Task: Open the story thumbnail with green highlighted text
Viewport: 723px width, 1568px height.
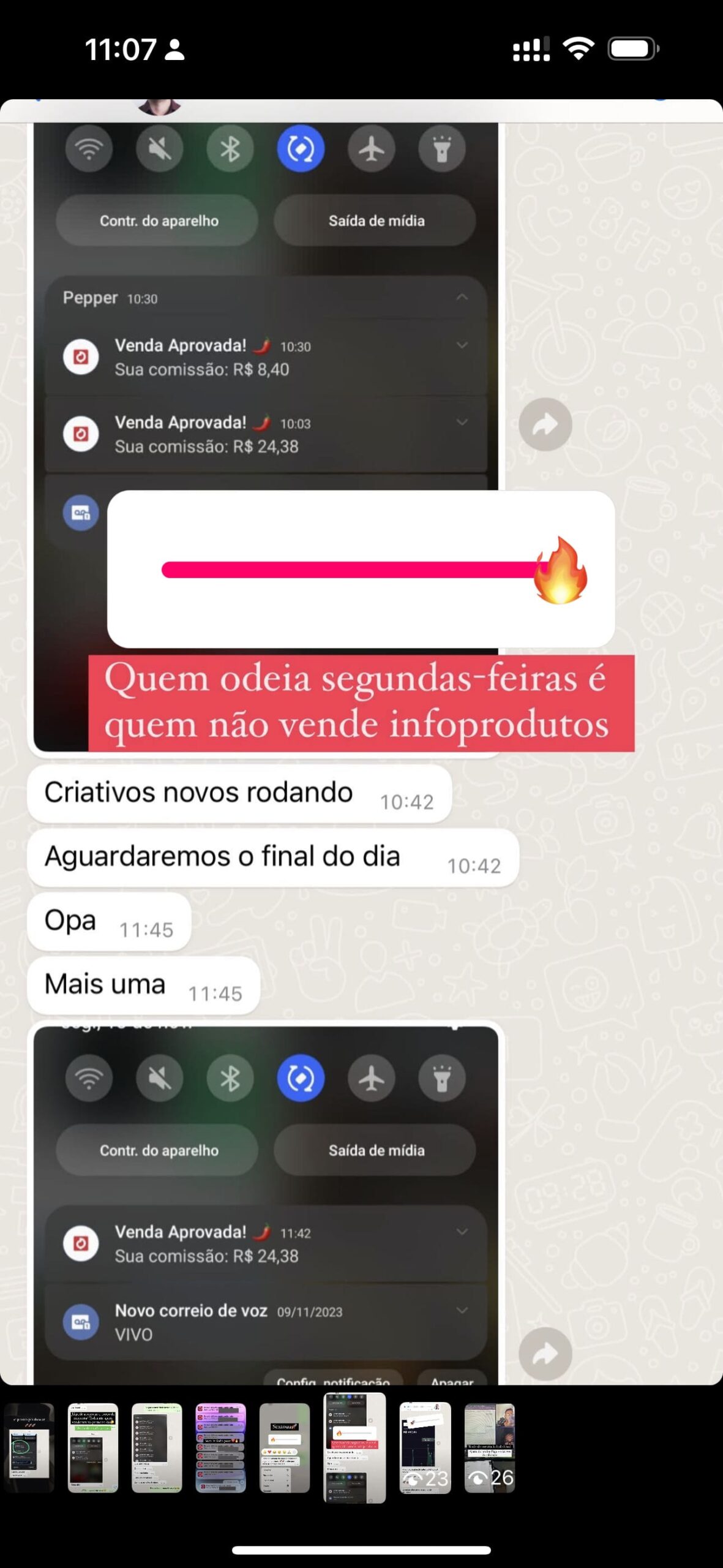Action: (x=92, y=1448)
